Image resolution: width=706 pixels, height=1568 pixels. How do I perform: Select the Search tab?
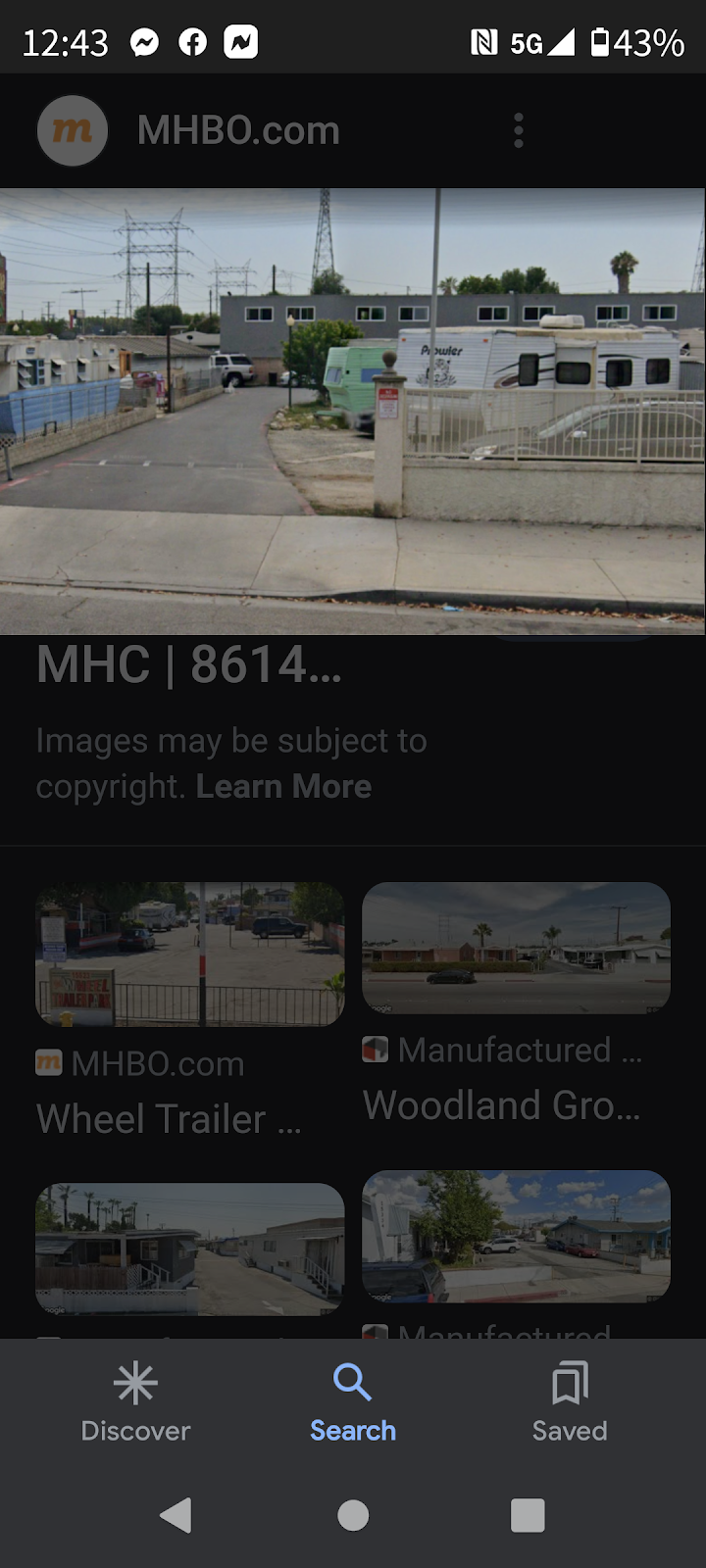[353, 1402]
